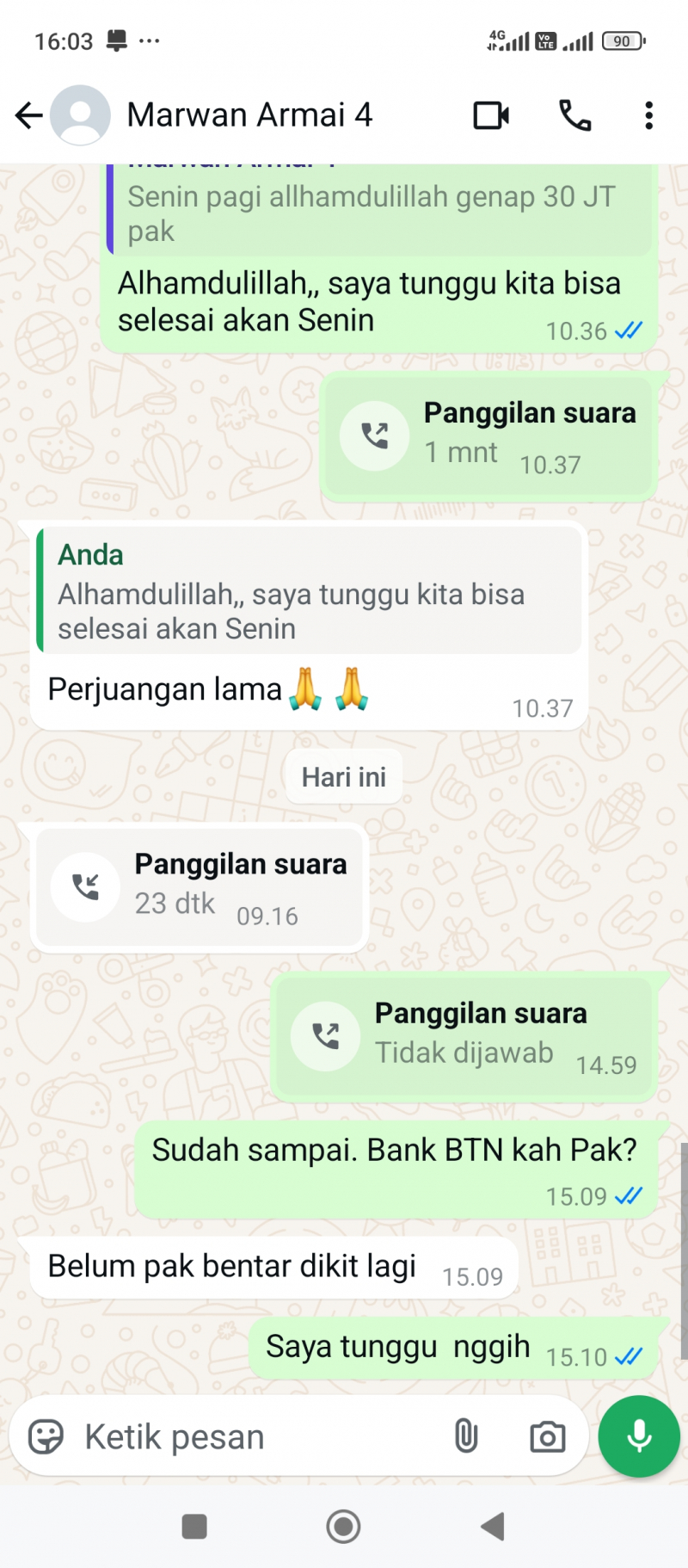Start a video call with Marwan
Viewport: 688px width, 1568px height.
pos(491,115)
